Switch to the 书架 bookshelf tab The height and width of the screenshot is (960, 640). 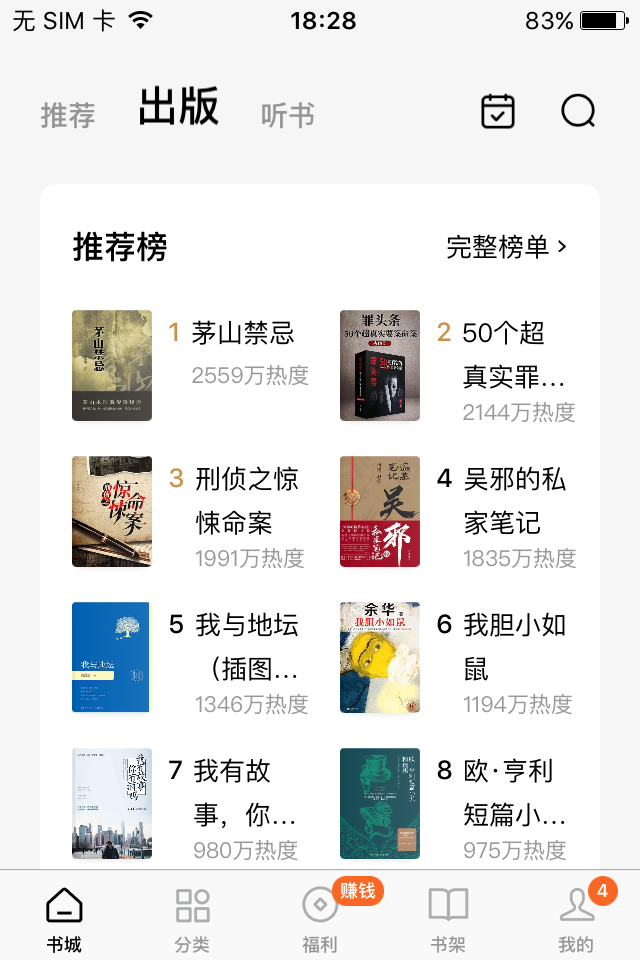pos(448,918)
